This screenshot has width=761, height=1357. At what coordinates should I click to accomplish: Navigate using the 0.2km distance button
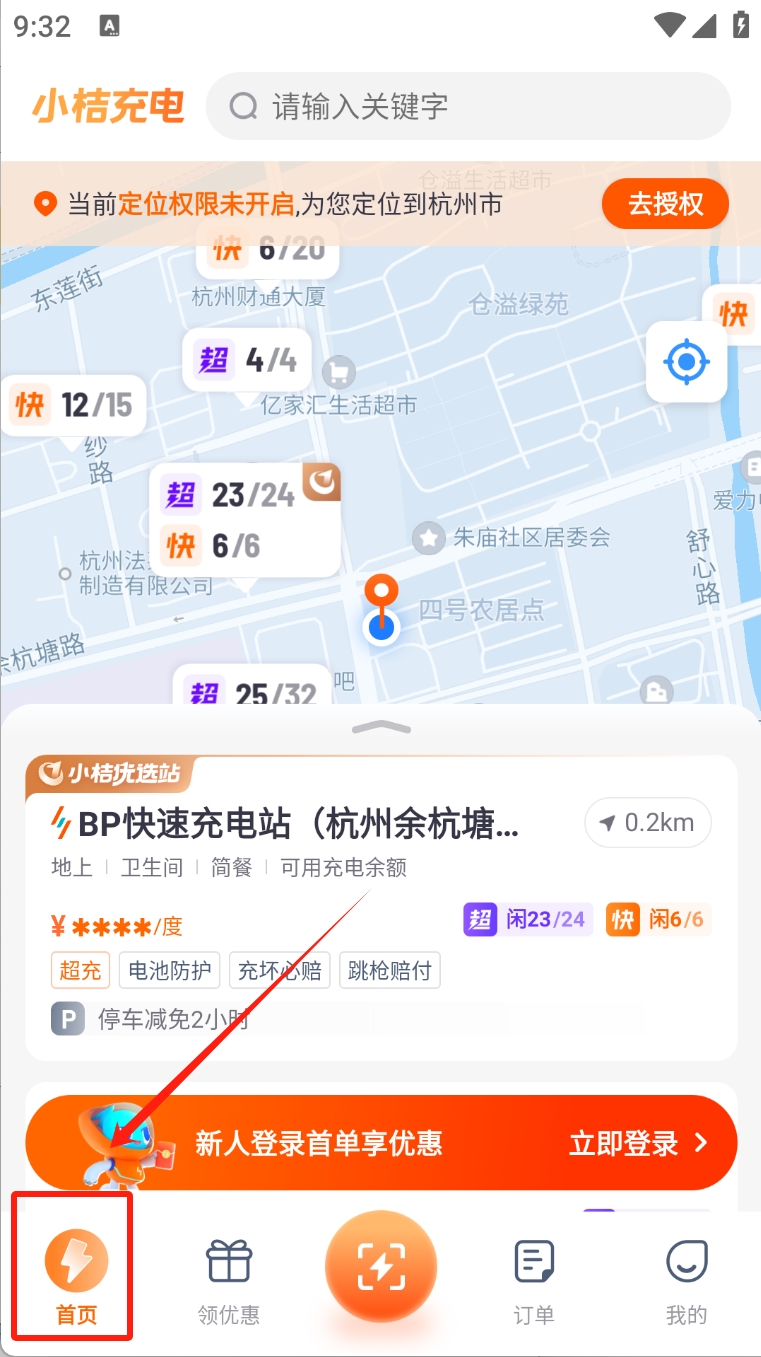[x=648, y=823]
